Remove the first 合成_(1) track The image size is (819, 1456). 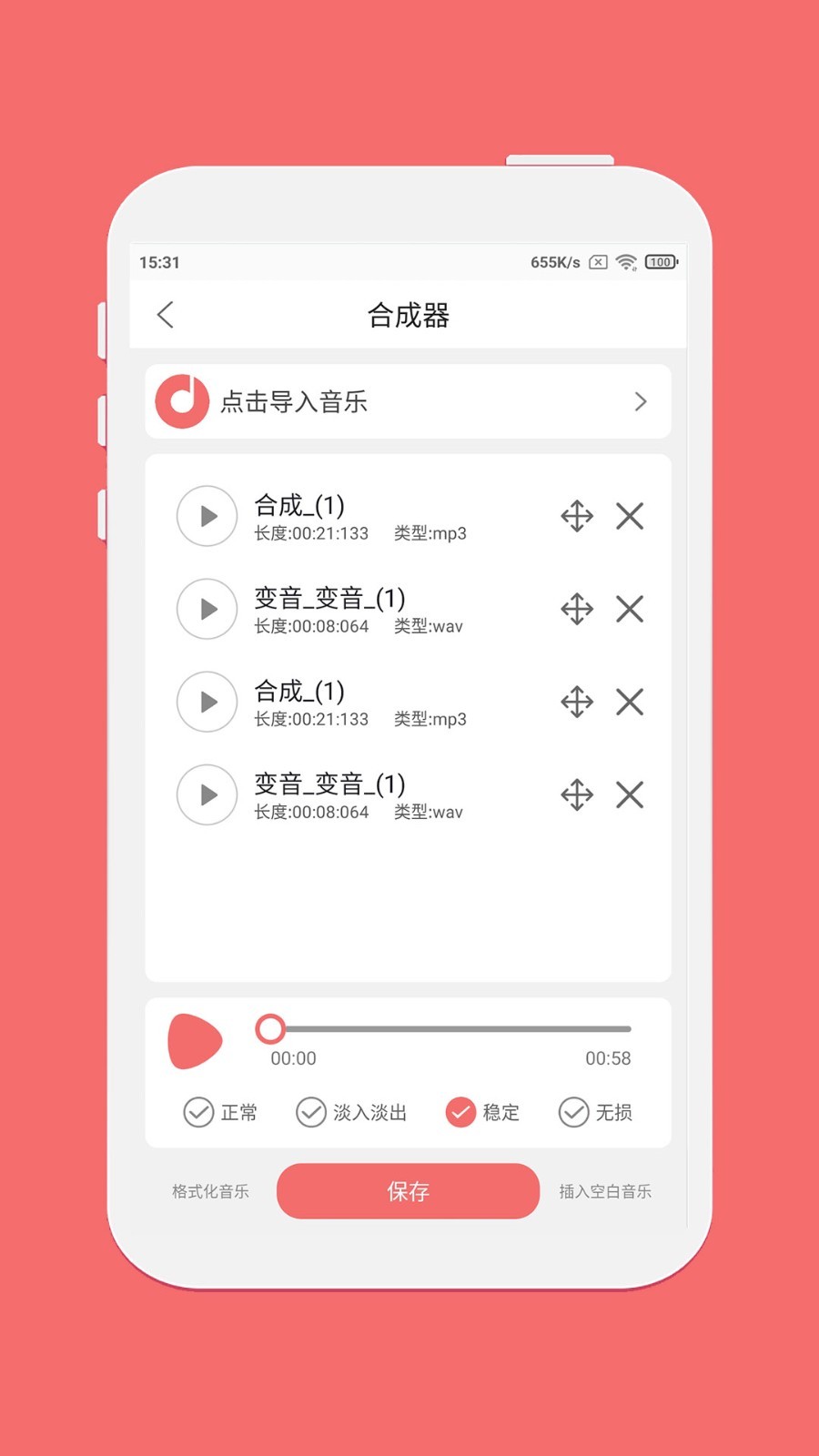tap(629, 516)
